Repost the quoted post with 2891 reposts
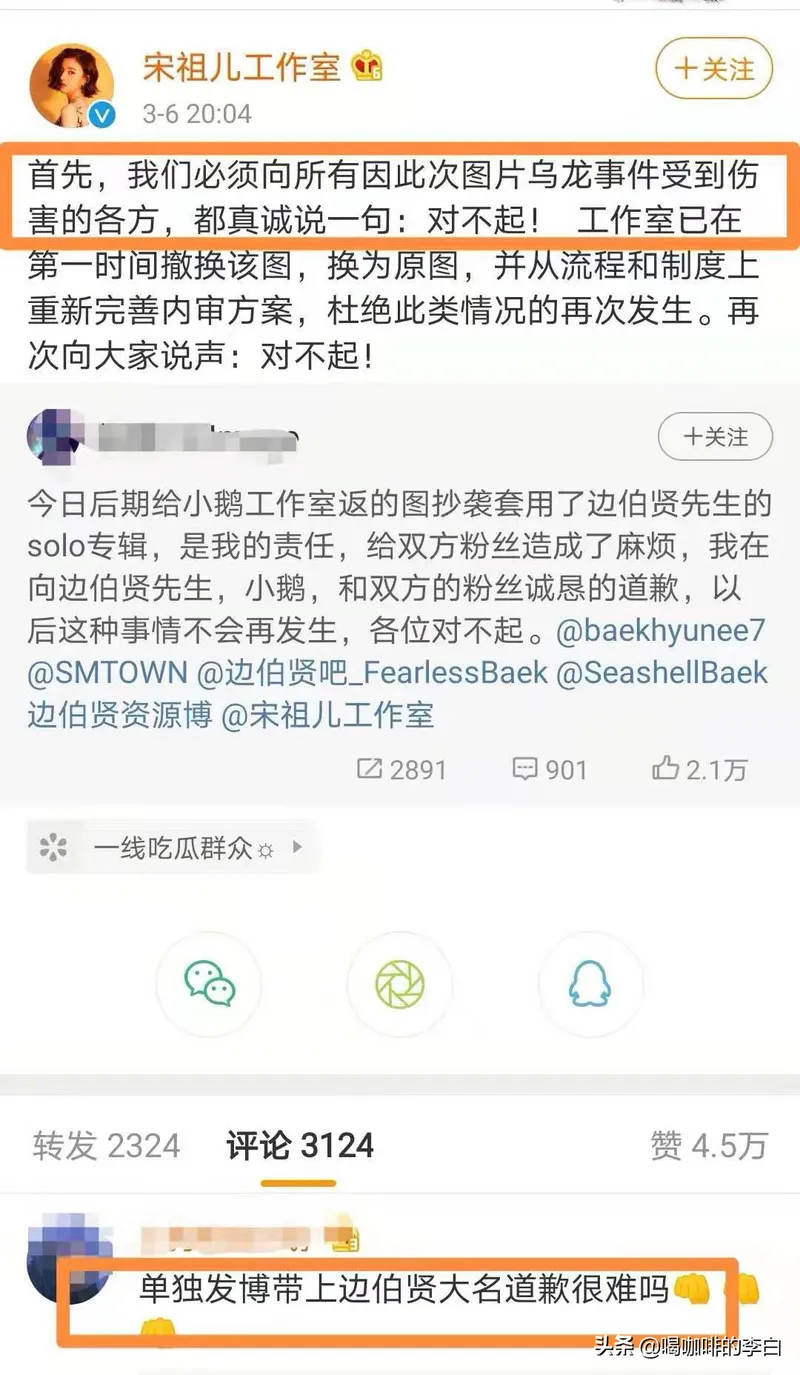This screenshot has width=800, height=1375. click(x=402, y=769)
